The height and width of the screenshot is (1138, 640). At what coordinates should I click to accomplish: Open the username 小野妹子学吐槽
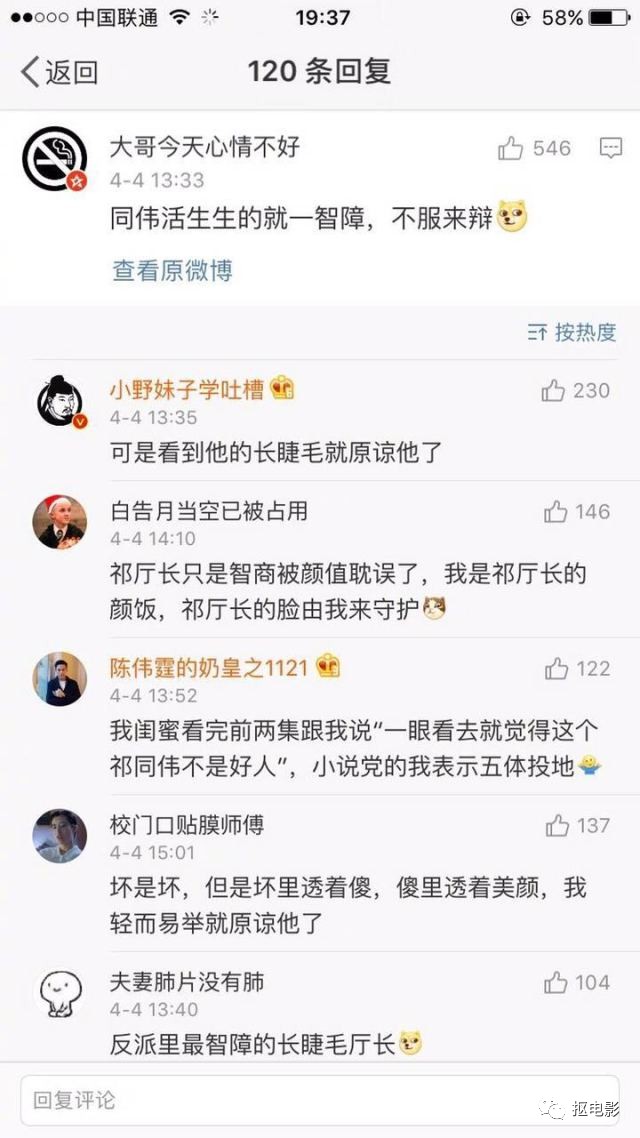click(187, 390)
